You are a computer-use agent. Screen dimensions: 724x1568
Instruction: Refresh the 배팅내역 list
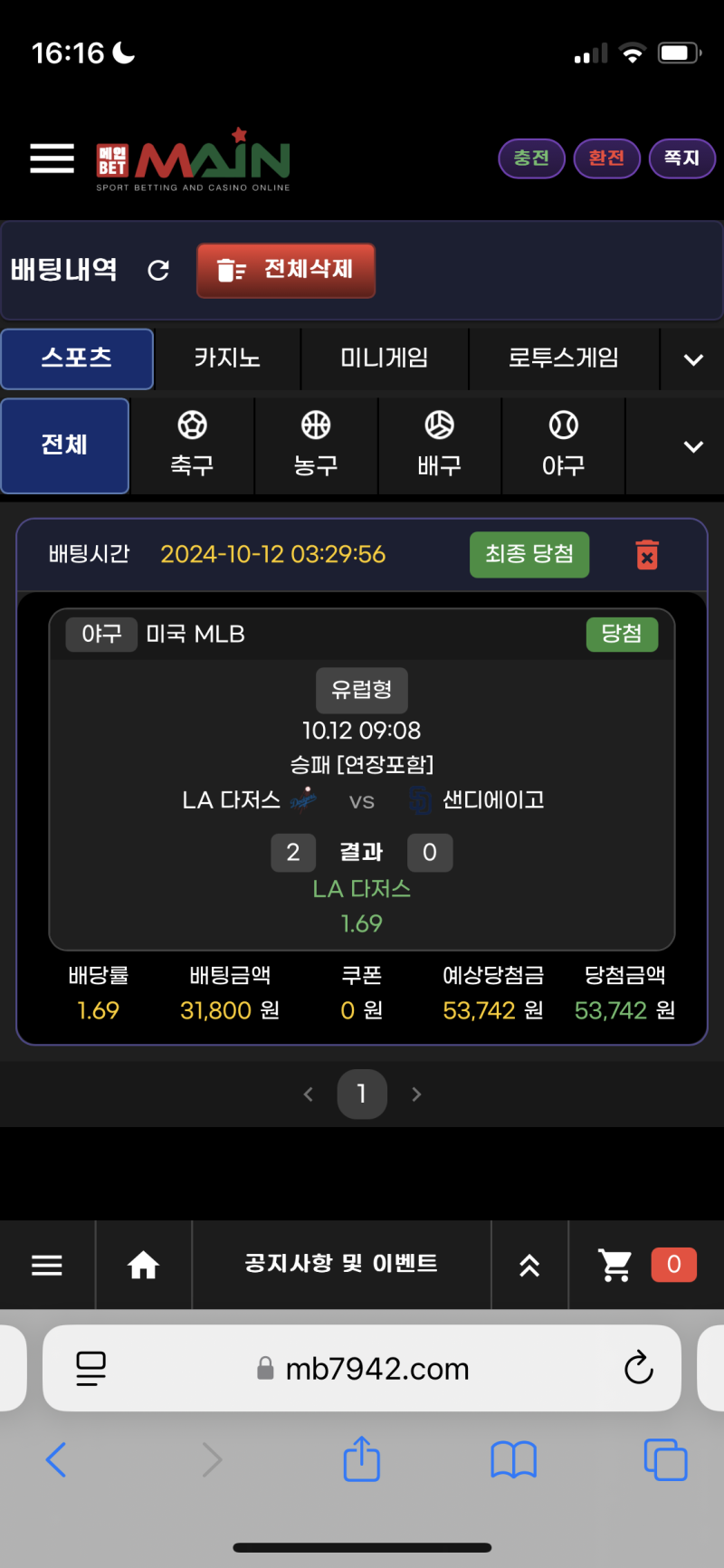point(158,270)
